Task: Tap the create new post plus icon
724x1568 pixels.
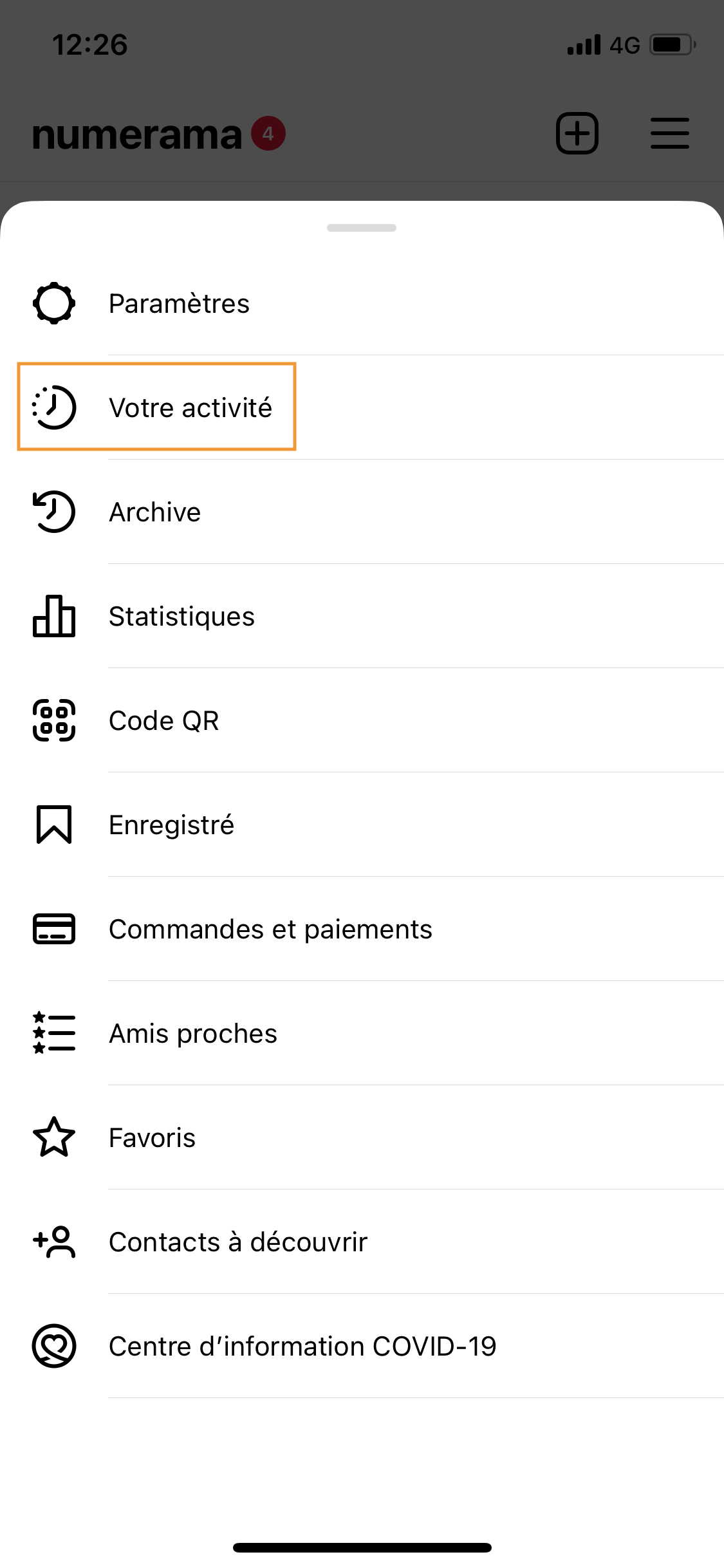Action: [577, 133]
